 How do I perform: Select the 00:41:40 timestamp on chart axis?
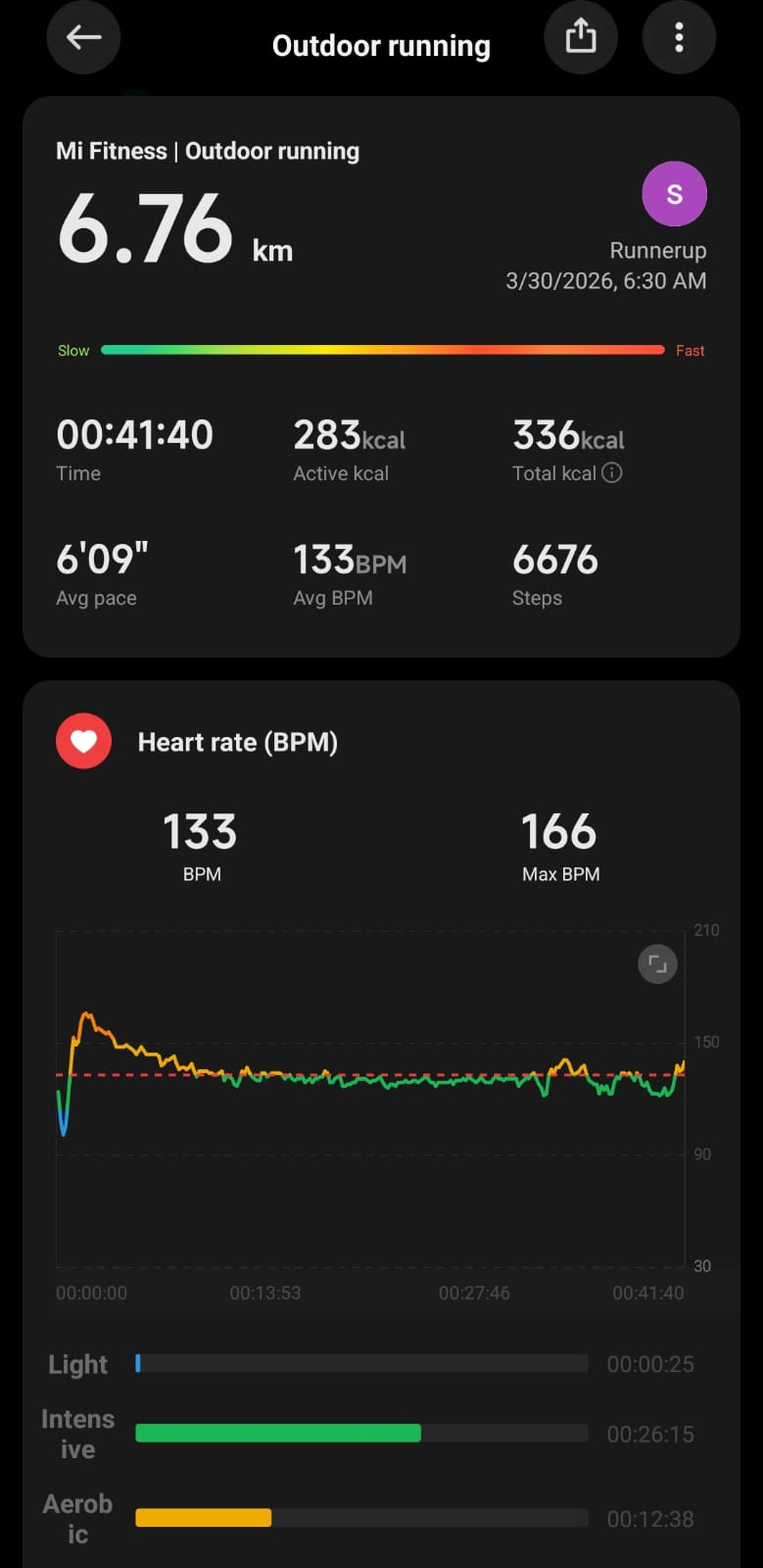(x=648, y=1292)
